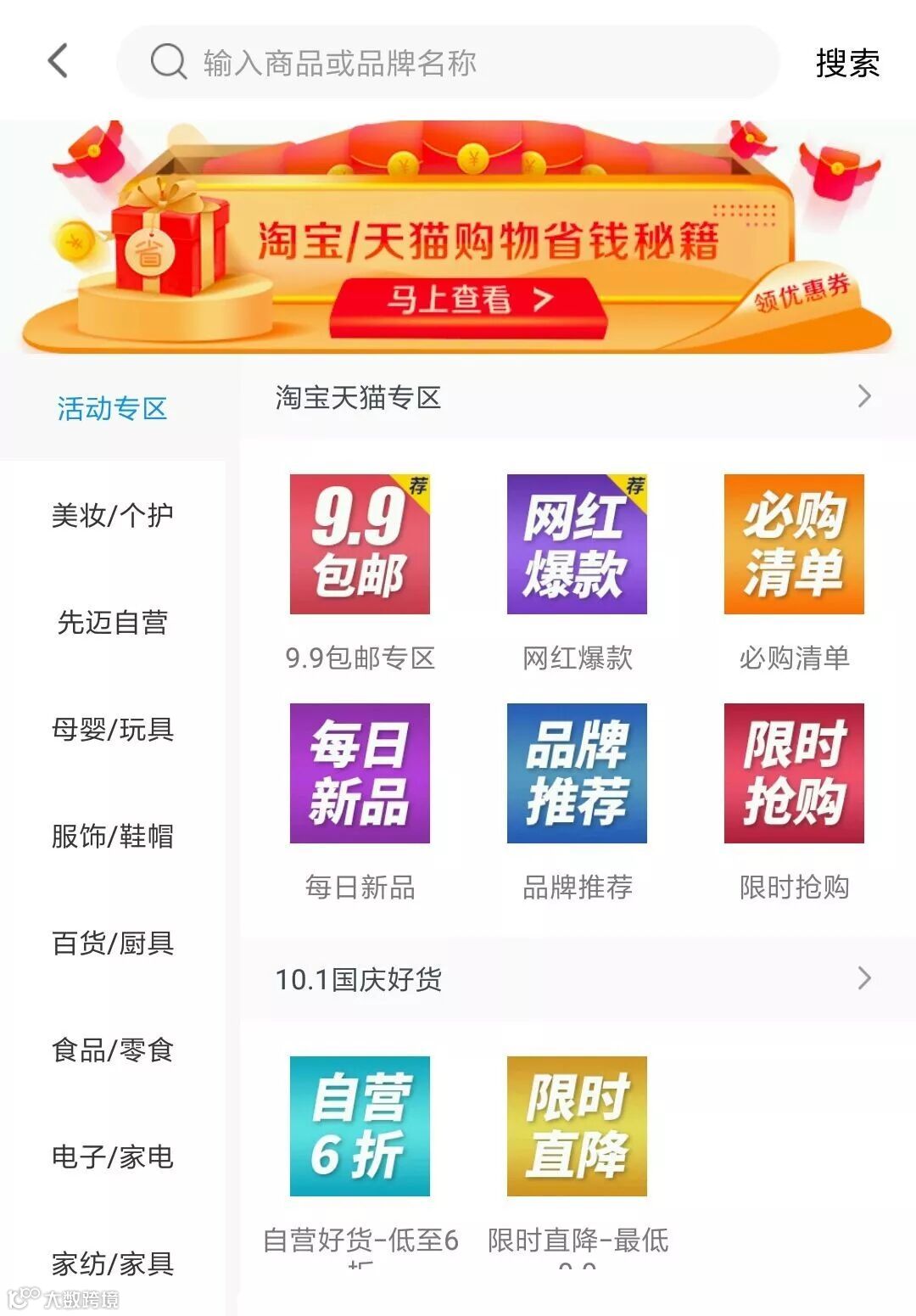This screenshot has height=1316, width=916.
Task: Tap the 输入商品或品牌名称 search field
Action: (x=448, y=62)
